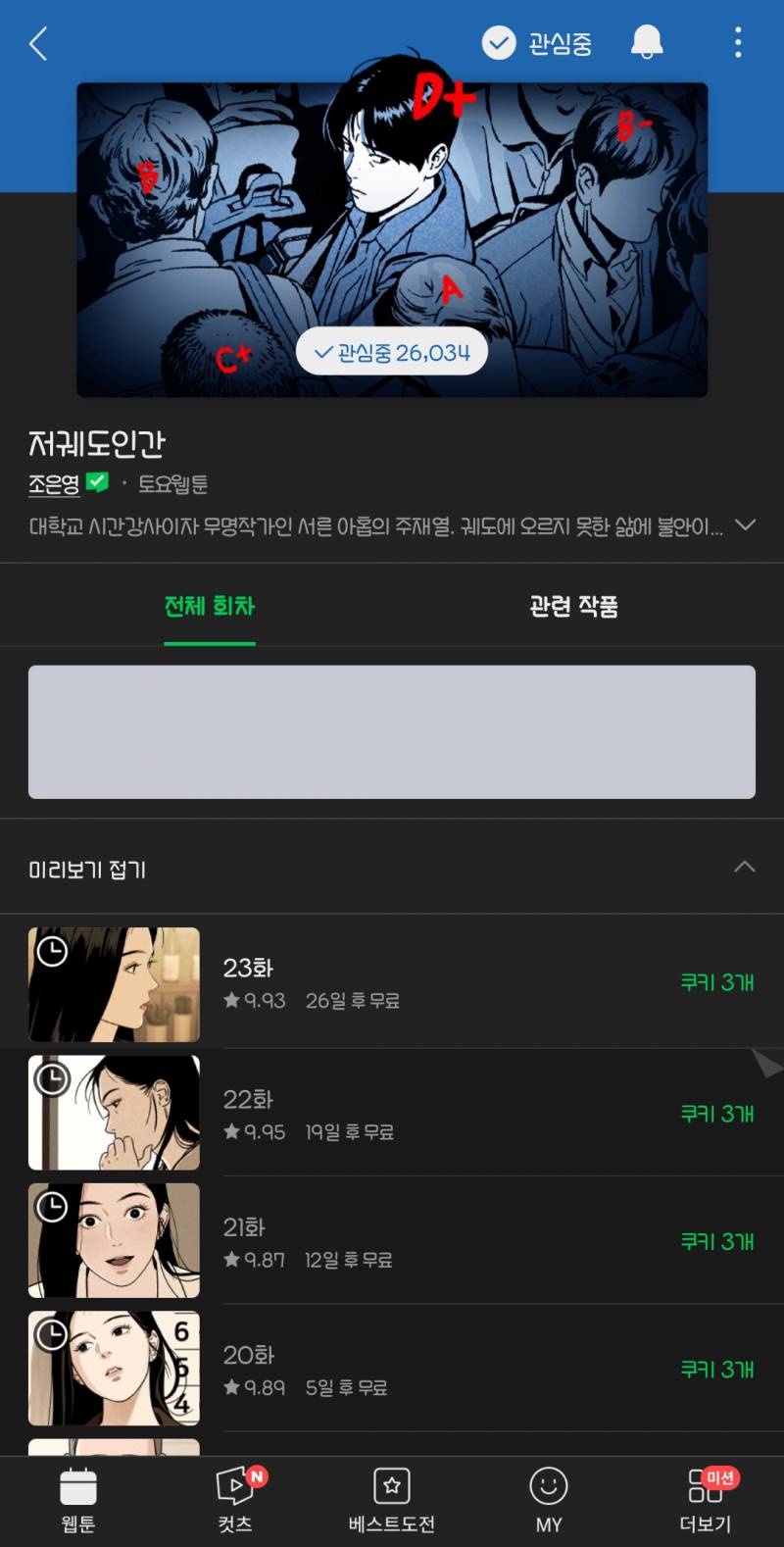Image resolution: width=784 pixels, height=1547 pixels.
Task: Tap 쿠키 3개 on episode 22화
Action: click(716, 1112)
